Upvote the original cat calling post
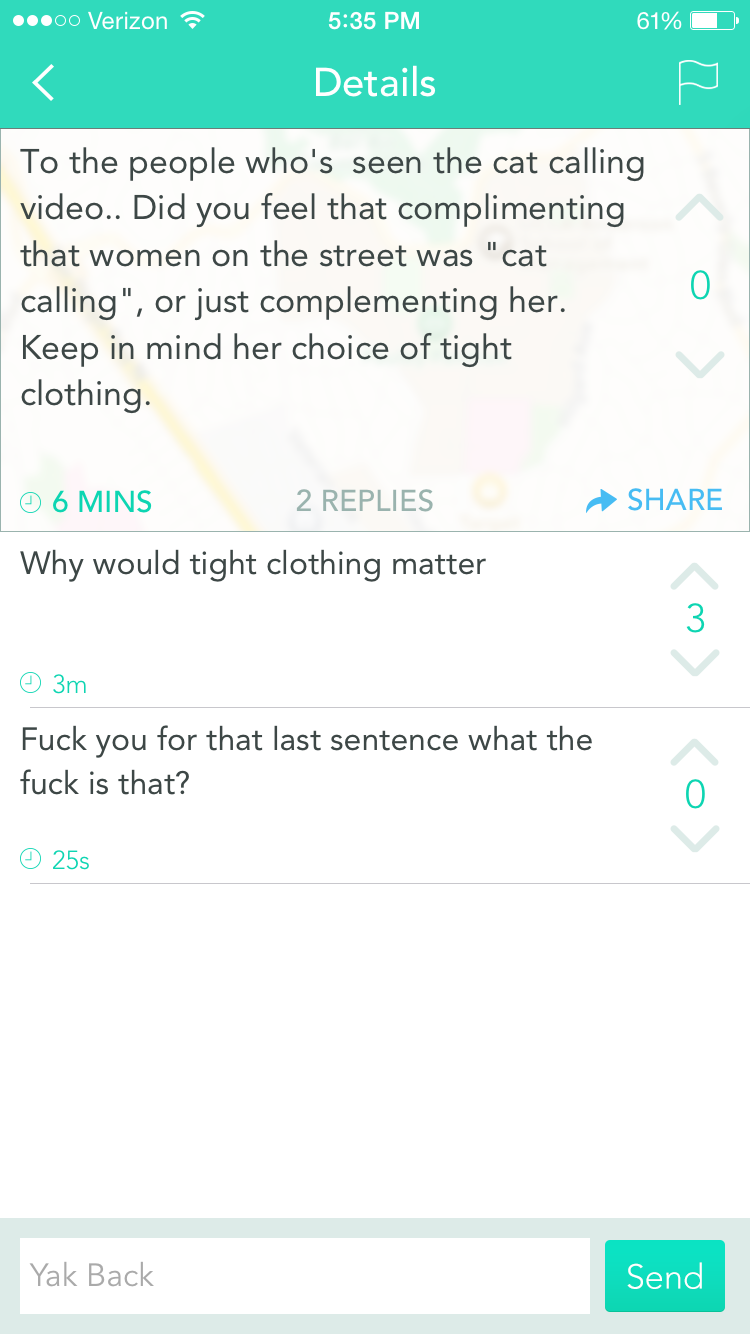Screen dimensions: 750x1334 [699, 206]
